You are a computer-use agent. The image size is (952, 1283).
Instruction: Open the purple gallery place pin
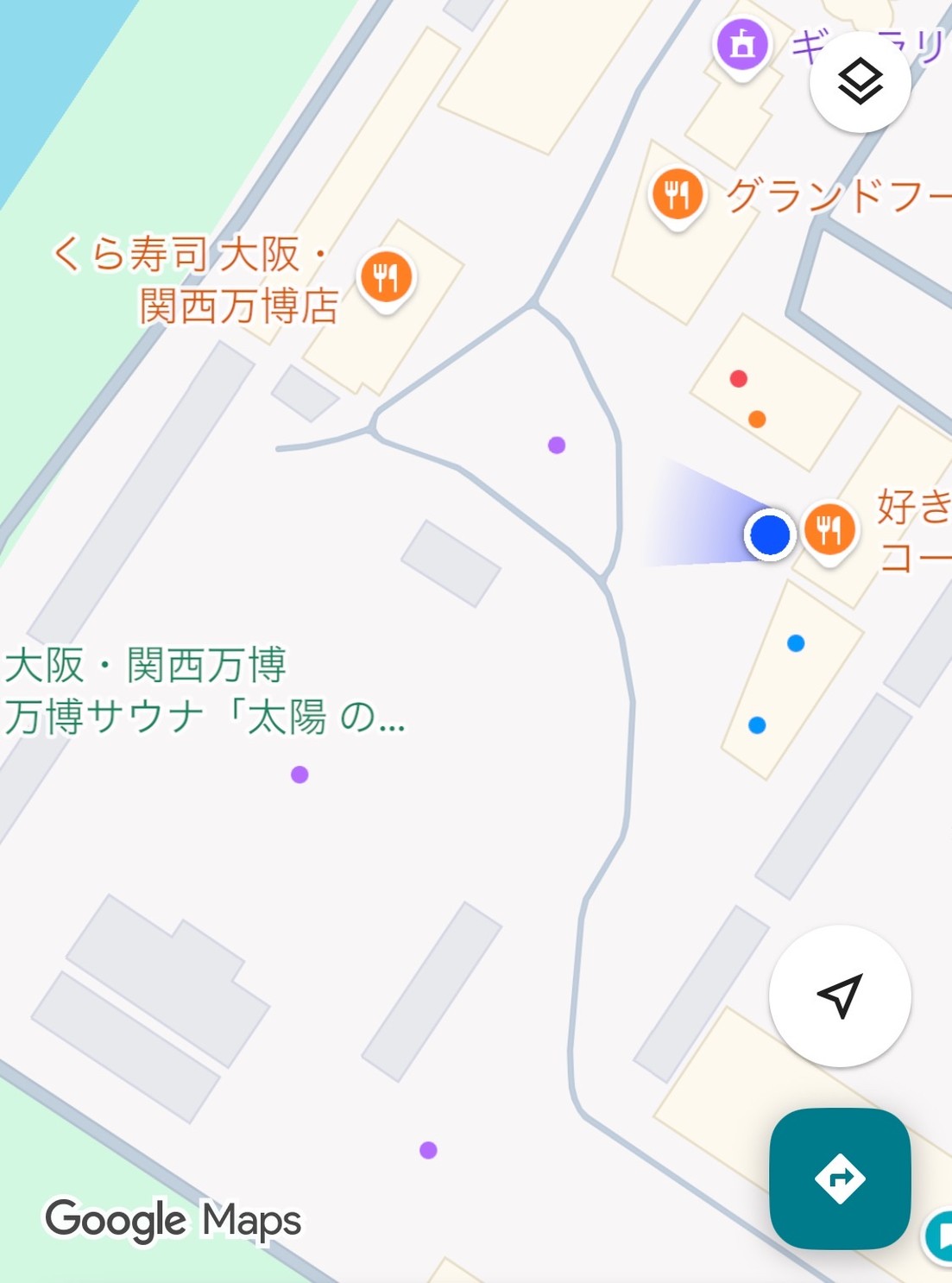742,45
